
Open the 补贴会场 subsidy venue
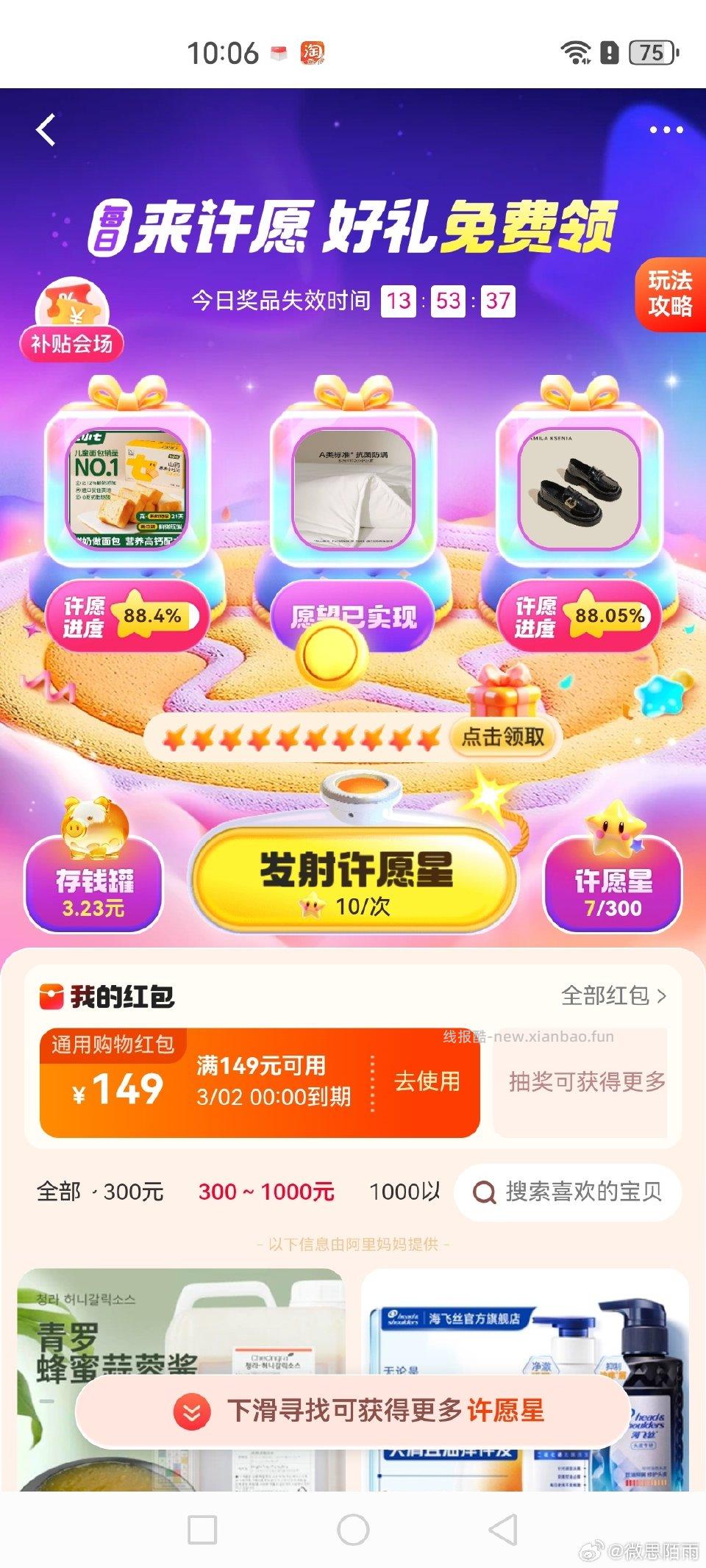(72, 321)
